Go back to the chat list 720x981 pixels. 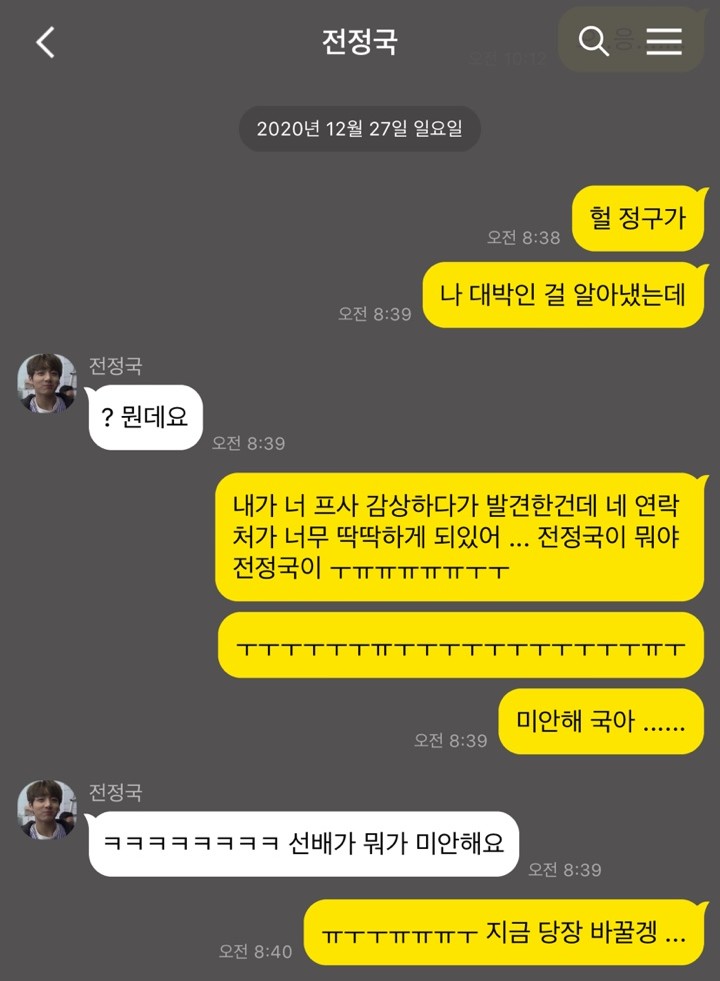pyautogui.click(x=45, y=42)
